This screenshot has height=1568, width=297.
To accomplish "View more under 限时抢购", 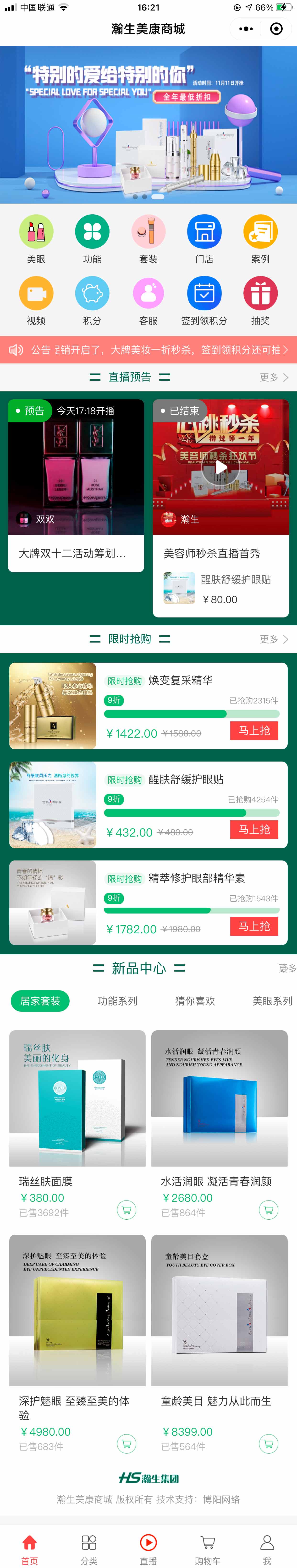I will (x=273, y=639).
